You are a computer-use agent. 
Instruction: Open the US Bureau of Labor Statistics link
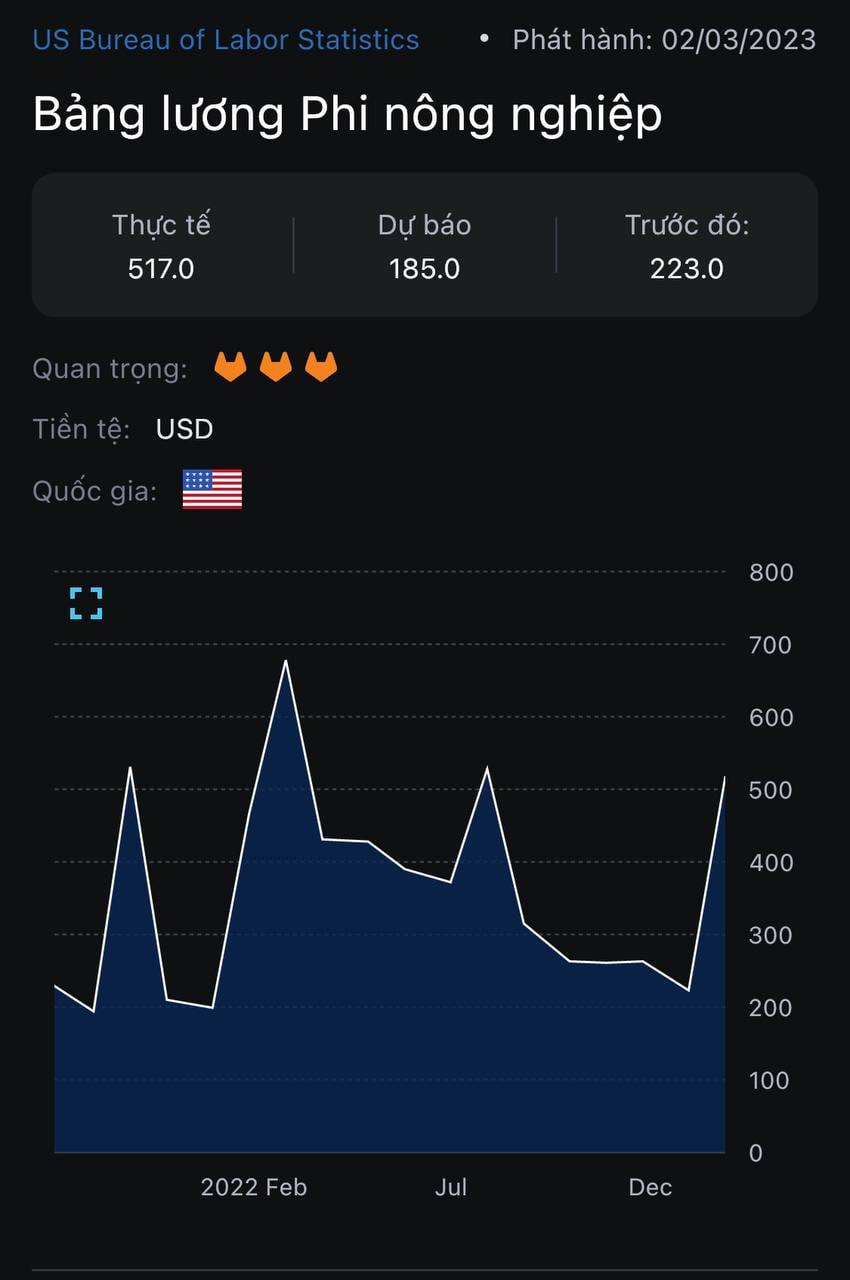tap(226, 40)
